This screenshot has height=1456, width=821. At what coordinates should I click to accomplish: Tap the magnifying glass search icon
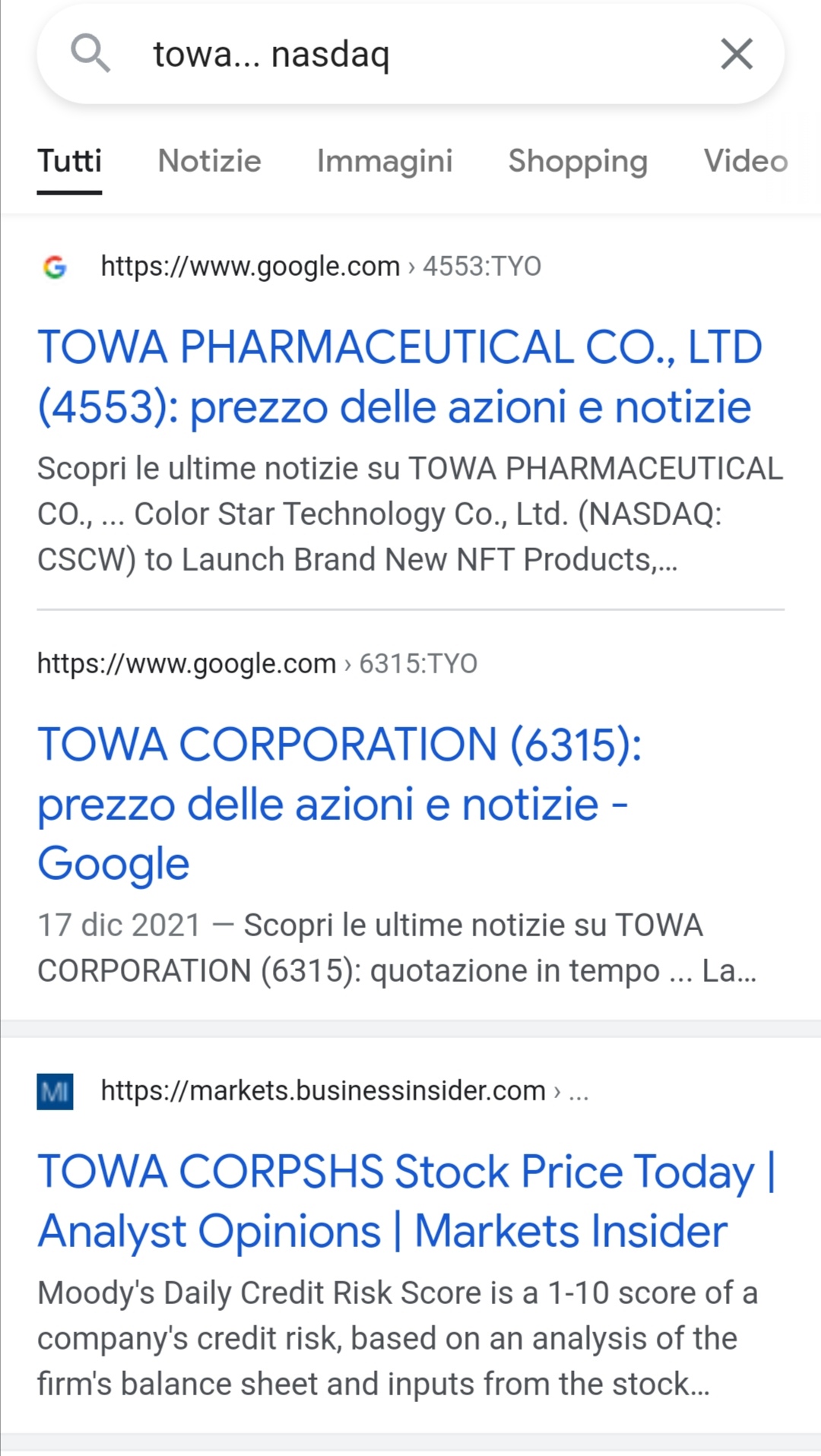tap(90, 54)
